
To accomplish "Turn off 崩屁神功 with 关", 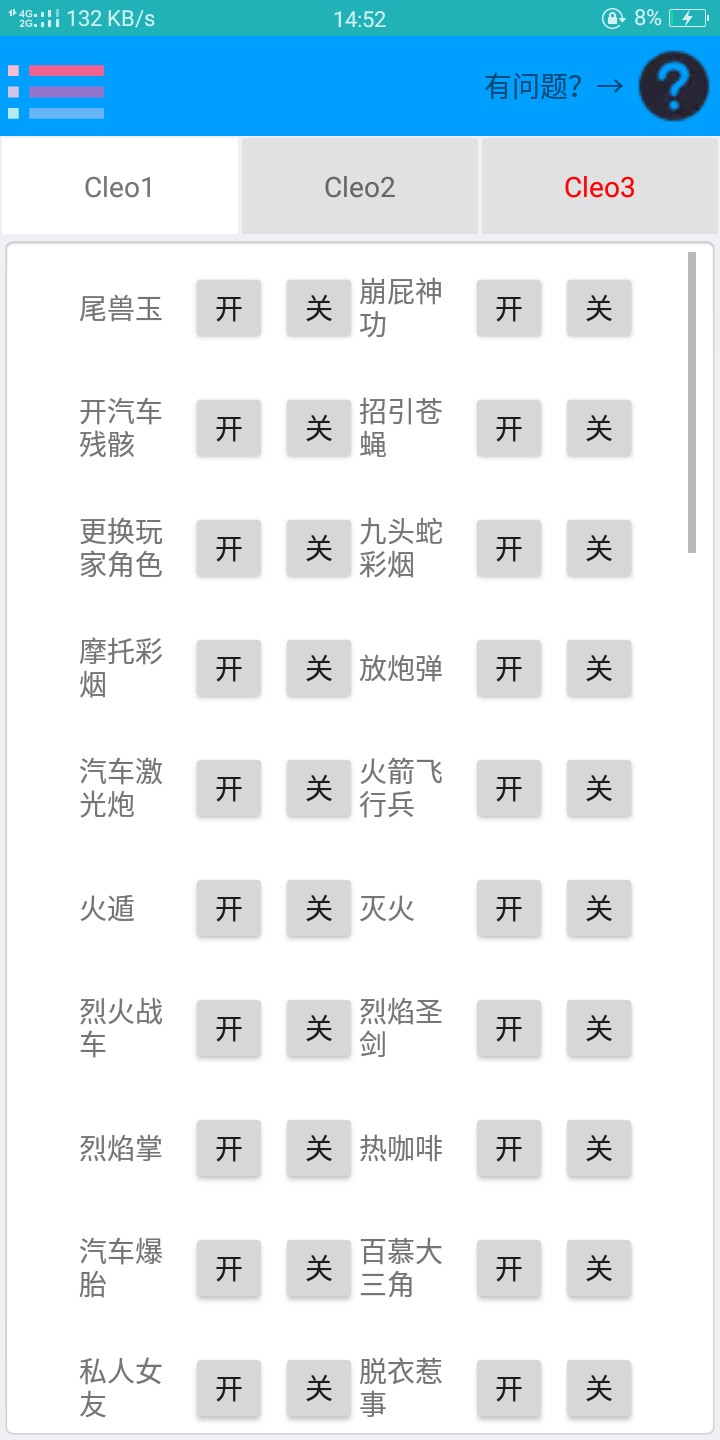I will pos(599,308).
